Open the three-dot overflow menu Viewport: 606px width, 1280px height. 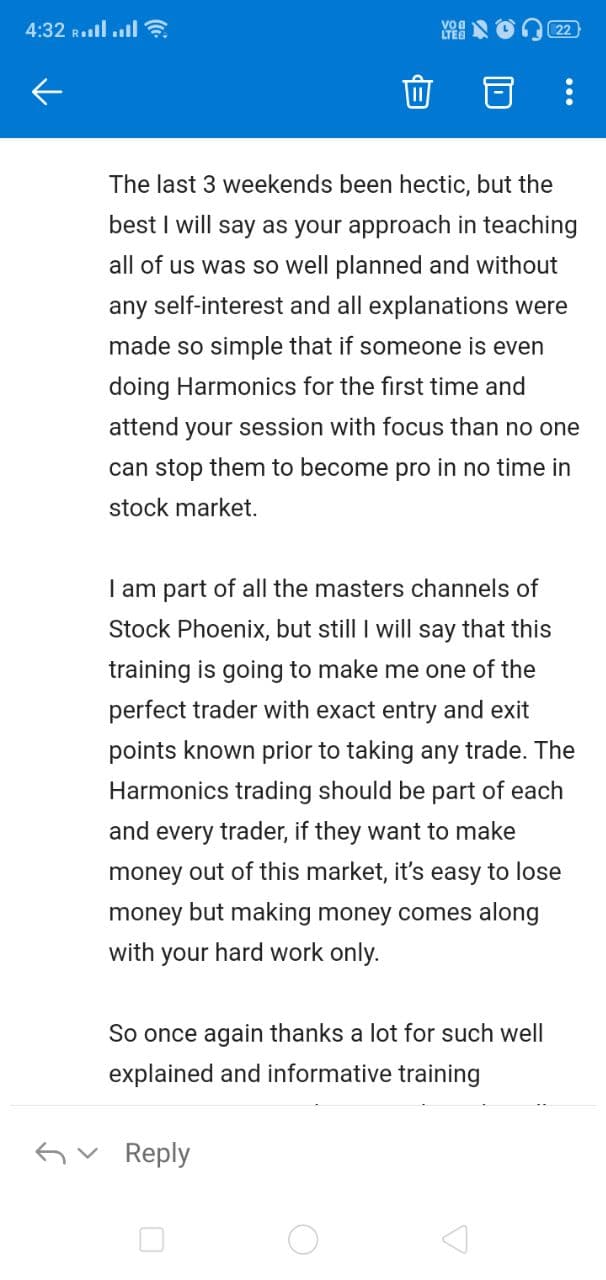click(x=569, y=94)
